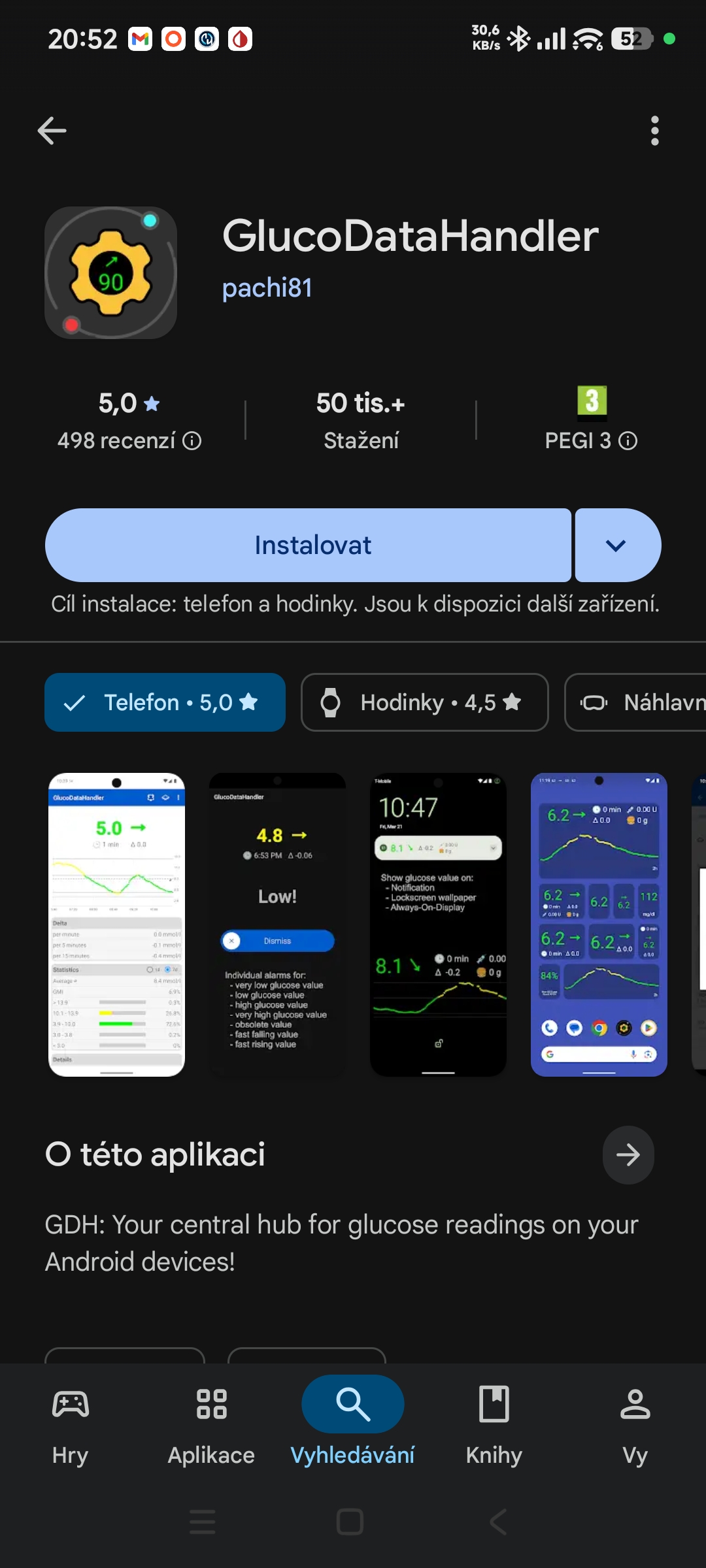Select the Telefon 5,0 chip

point(165,702)
